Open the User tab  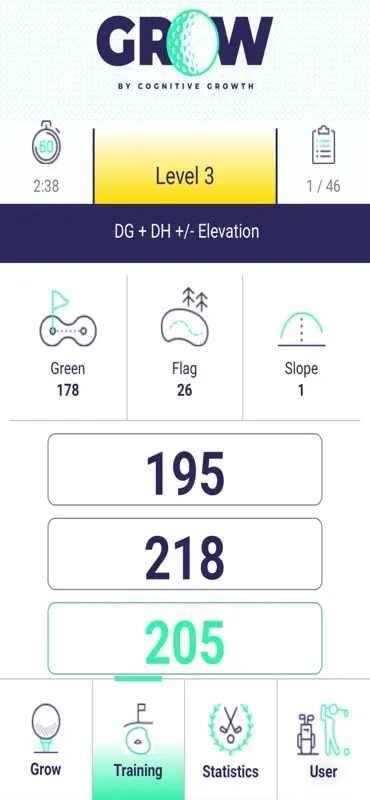(324, 739)
